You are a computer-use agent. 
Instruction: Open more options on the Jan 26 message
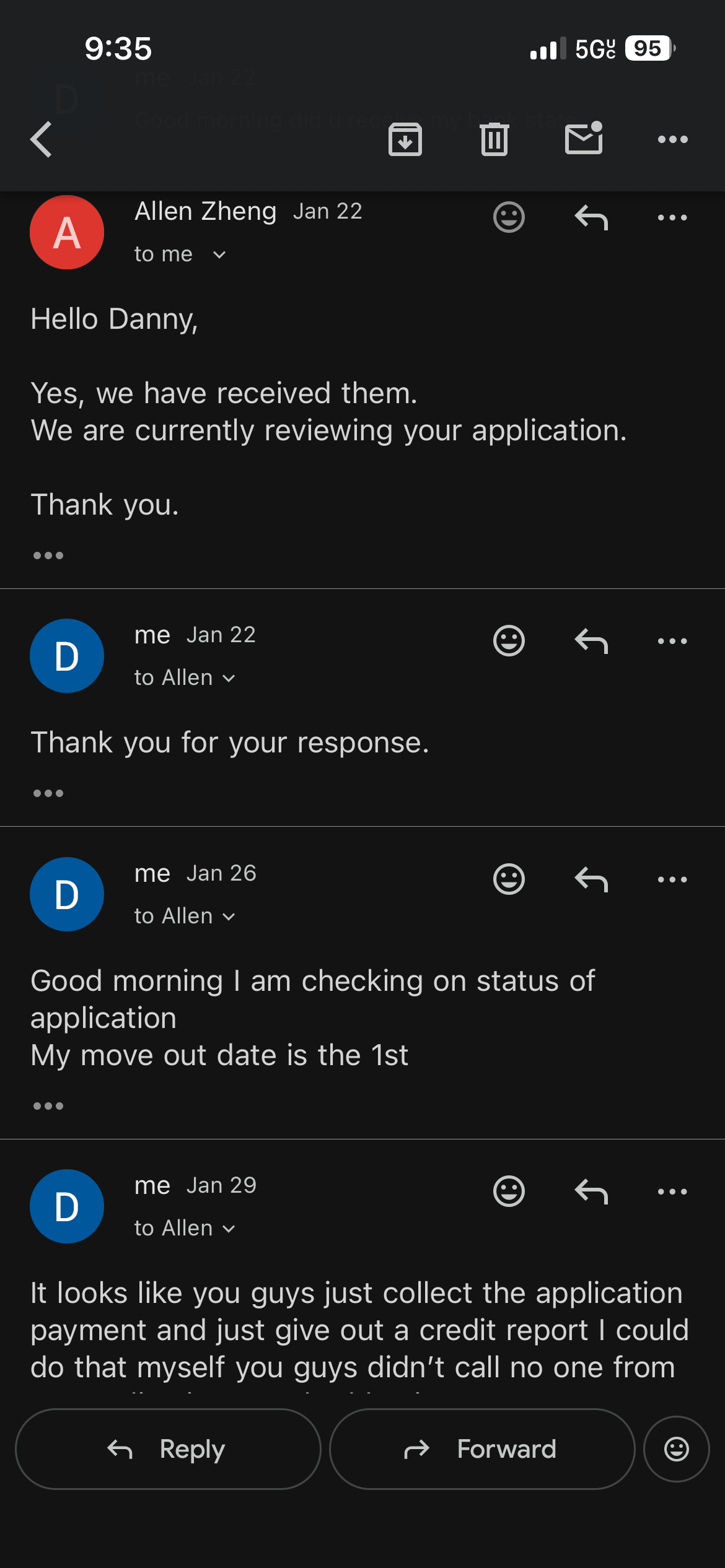pos(672,879)
